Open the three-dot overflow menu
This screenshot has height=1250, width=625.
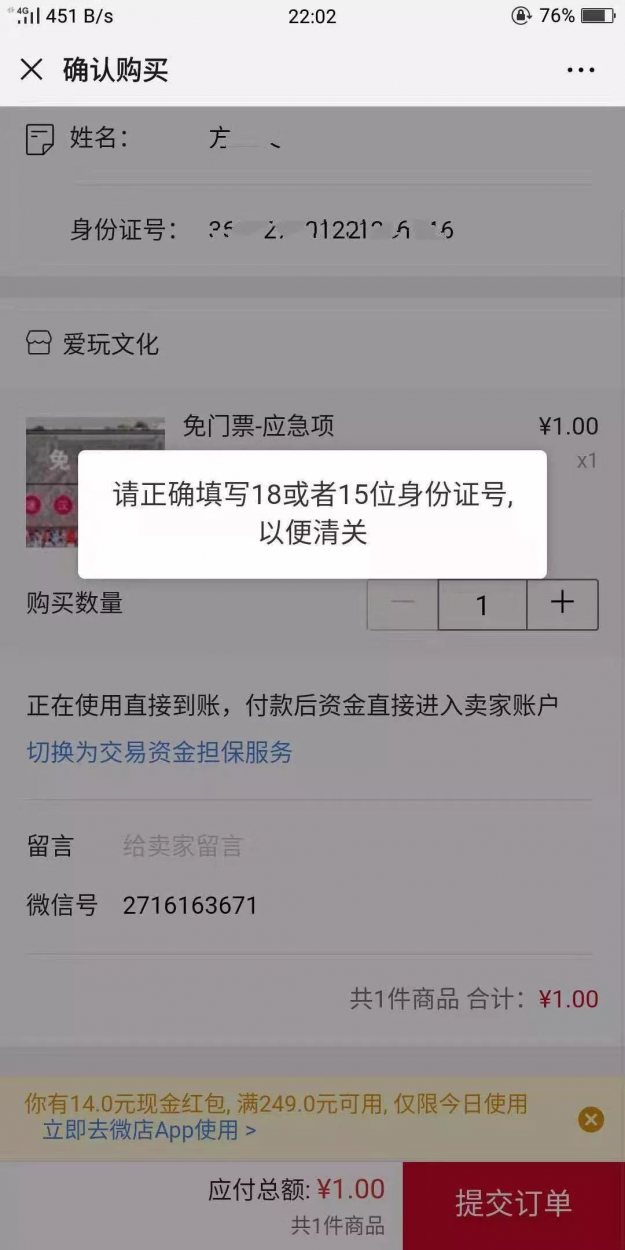click(581, 70)
